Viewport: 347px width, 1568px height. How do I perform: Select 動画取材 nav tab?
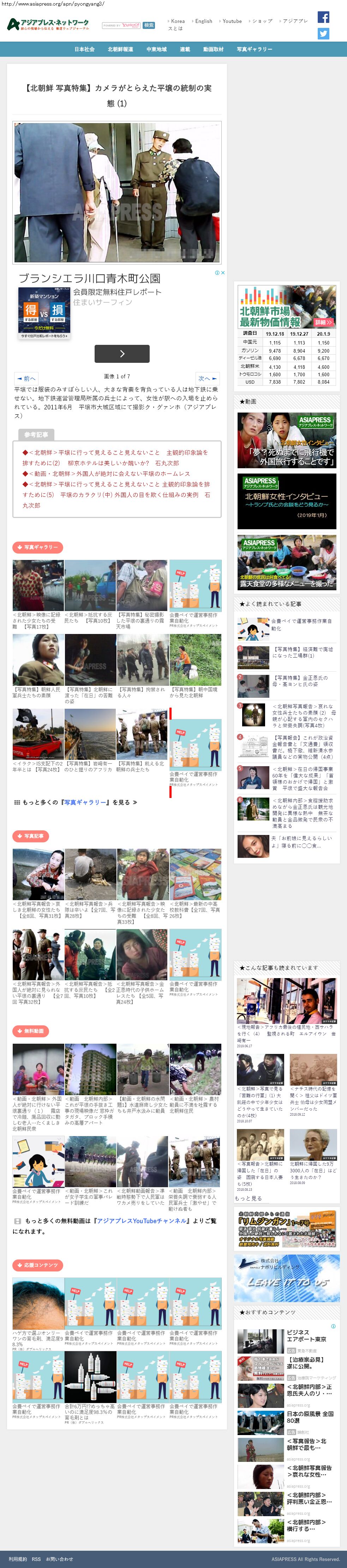click(x=213, y=49)
